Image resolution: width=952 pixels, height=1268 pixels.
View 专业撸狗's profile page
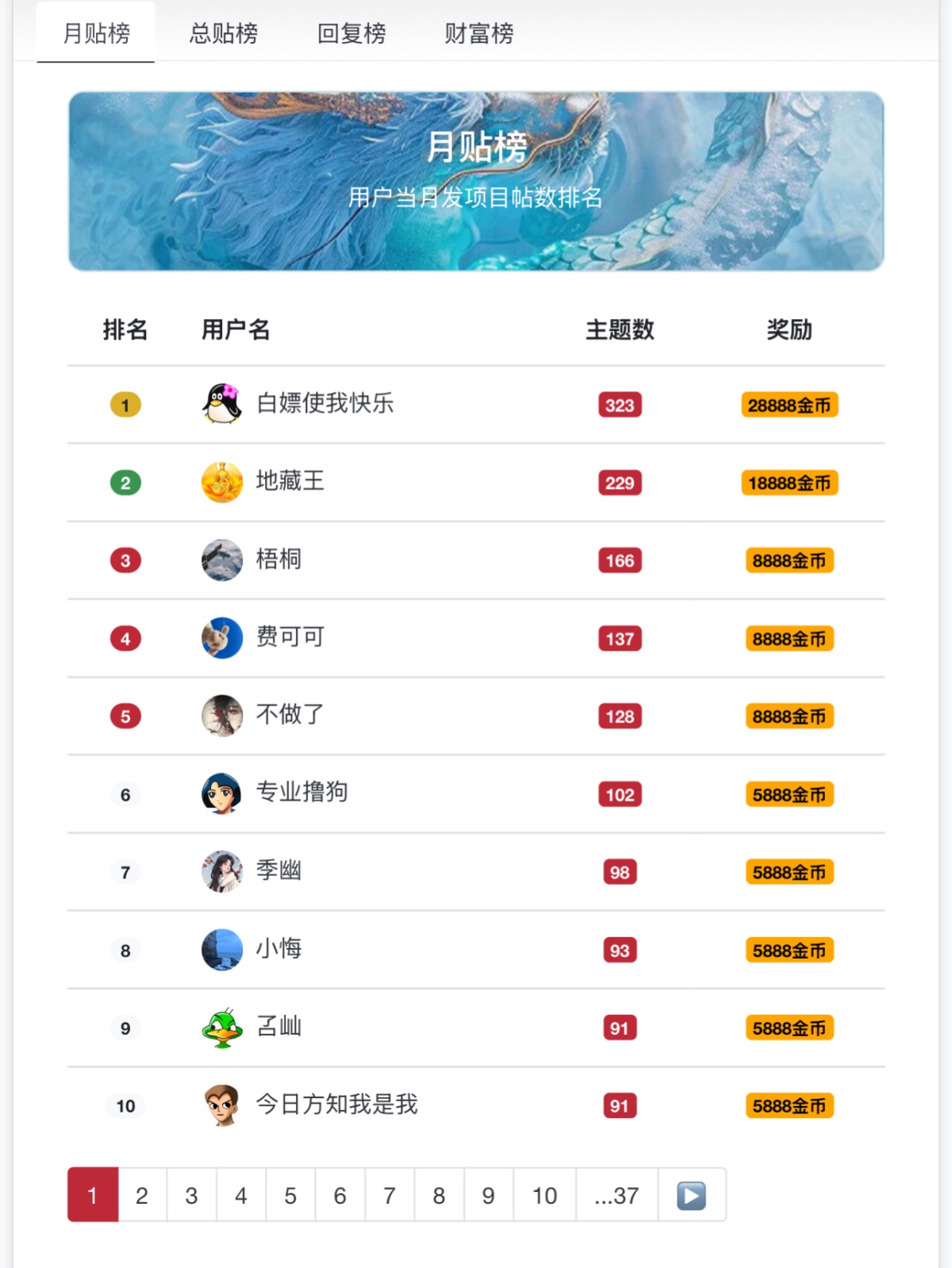point(301,793)
